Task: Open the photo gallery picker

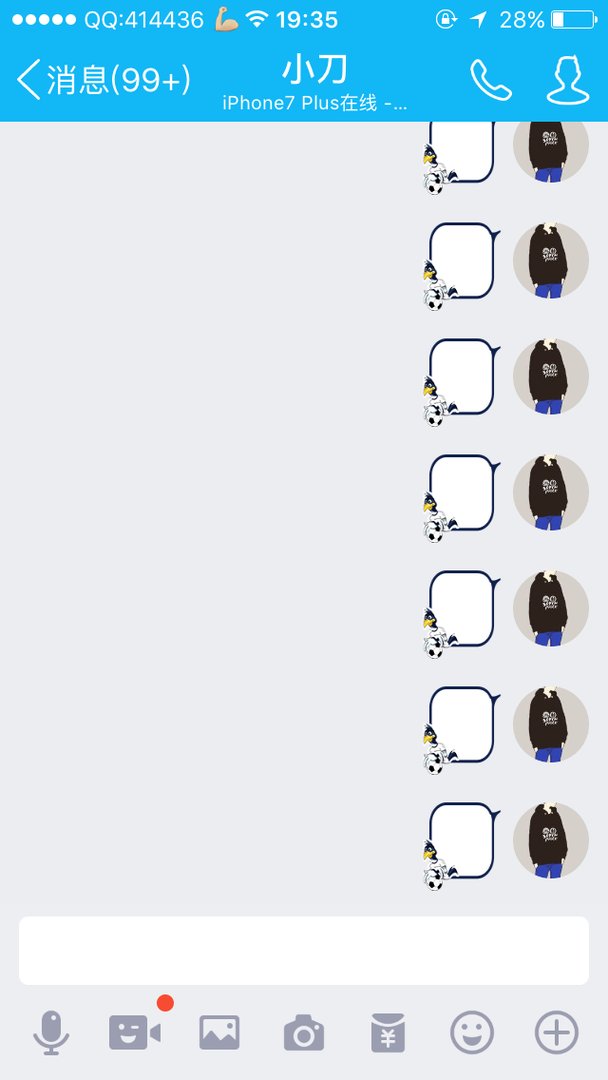Action: 219,1032
